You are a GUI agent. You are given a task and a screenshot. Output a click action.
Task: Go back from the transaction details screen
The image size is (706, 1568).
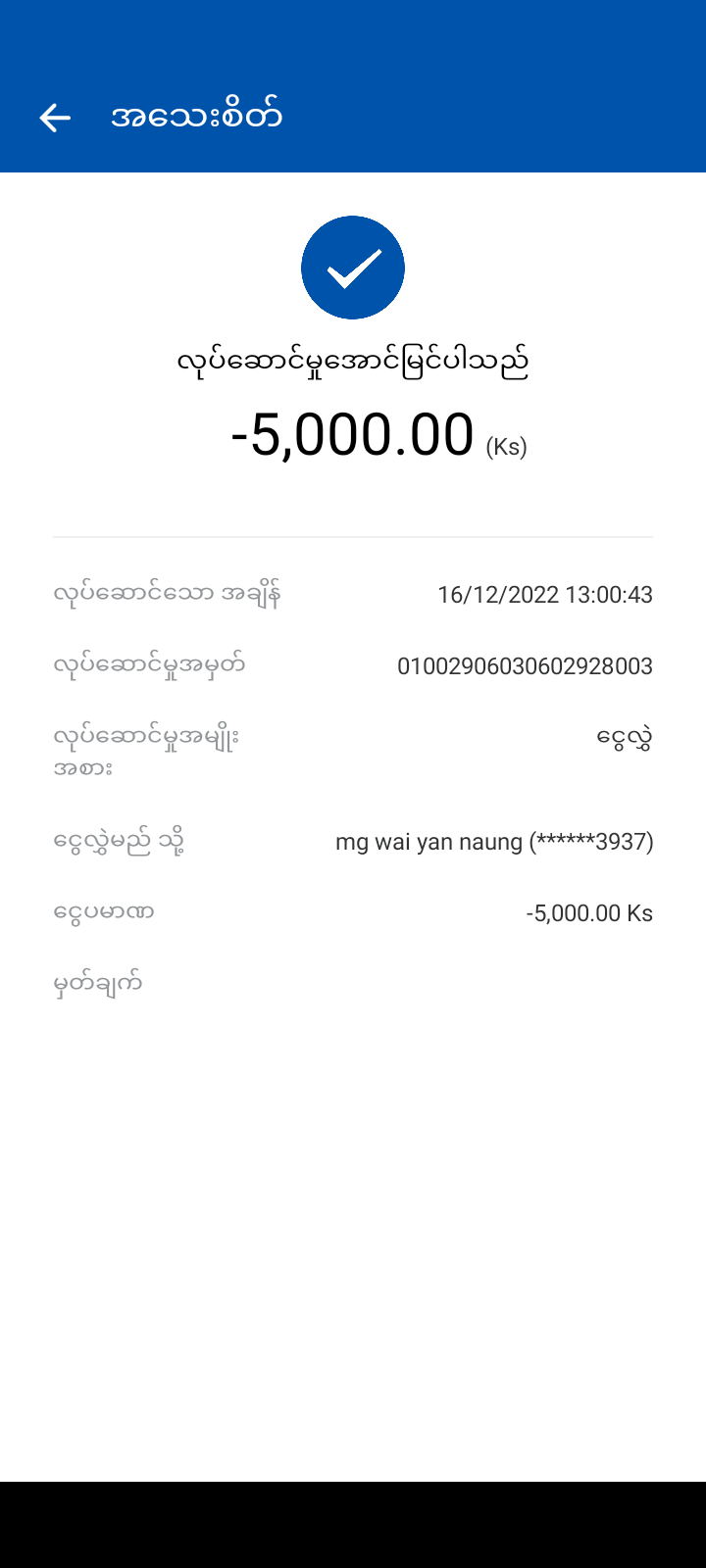(x=55, y=118)
